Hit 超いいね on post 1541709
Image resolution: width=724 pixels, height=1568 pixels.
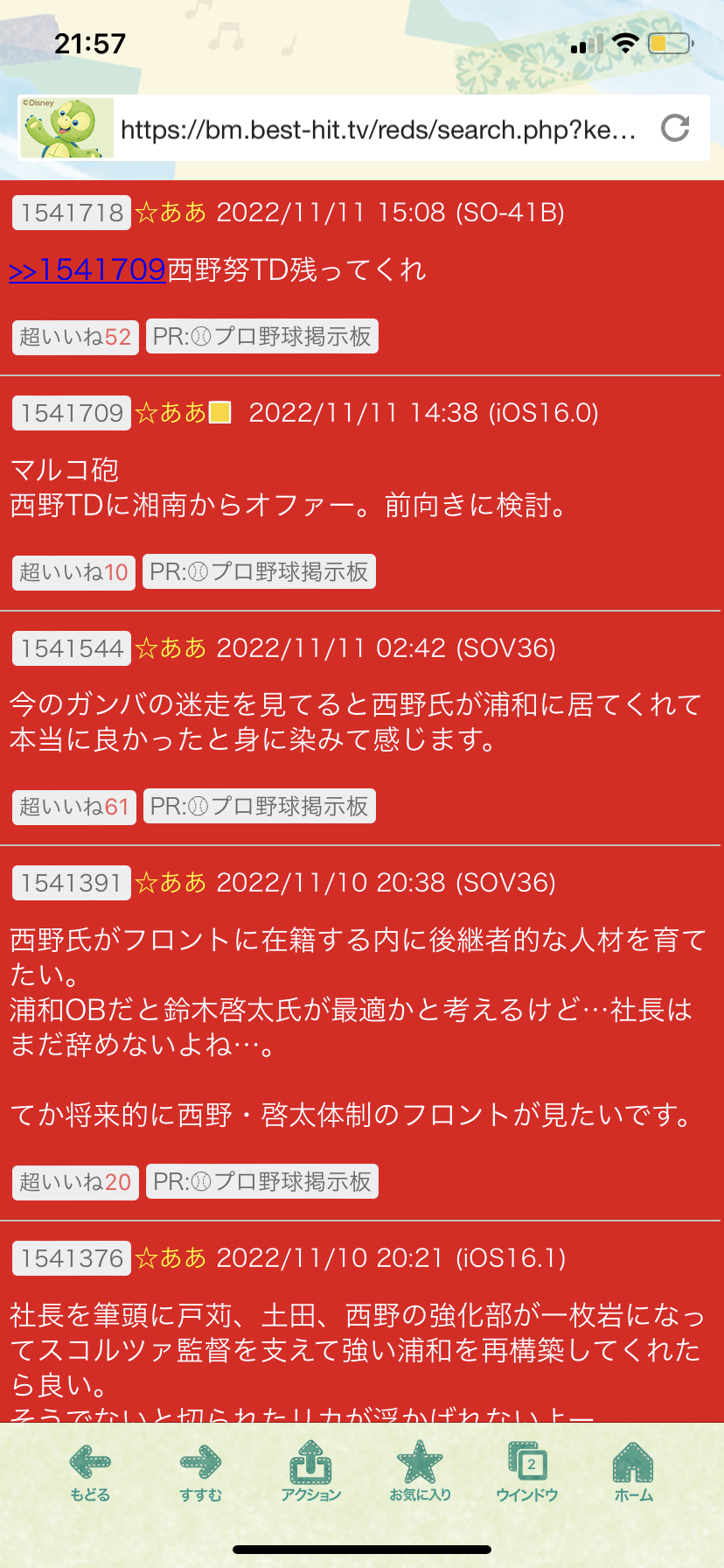click(73, 572)
